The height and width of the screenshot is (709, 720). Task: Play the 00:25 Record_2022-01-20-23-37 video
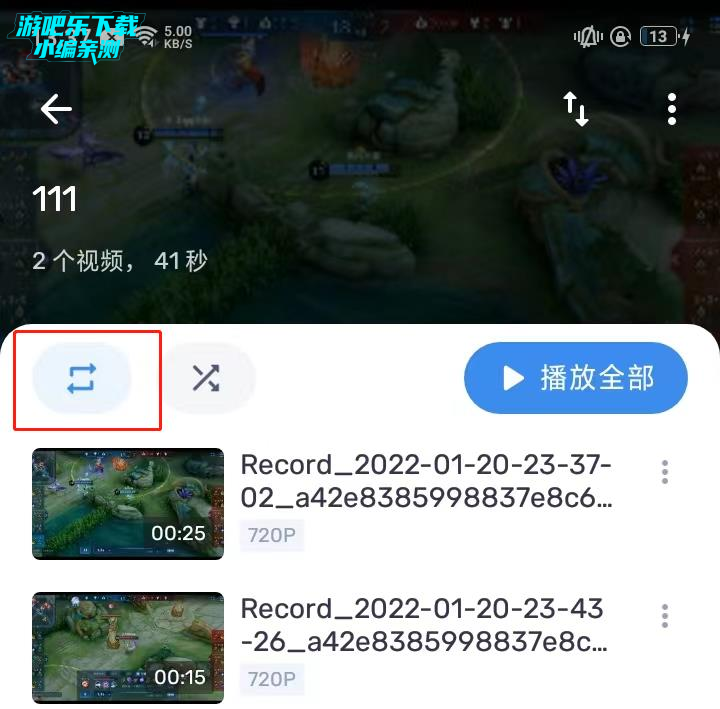coord(128,503)
